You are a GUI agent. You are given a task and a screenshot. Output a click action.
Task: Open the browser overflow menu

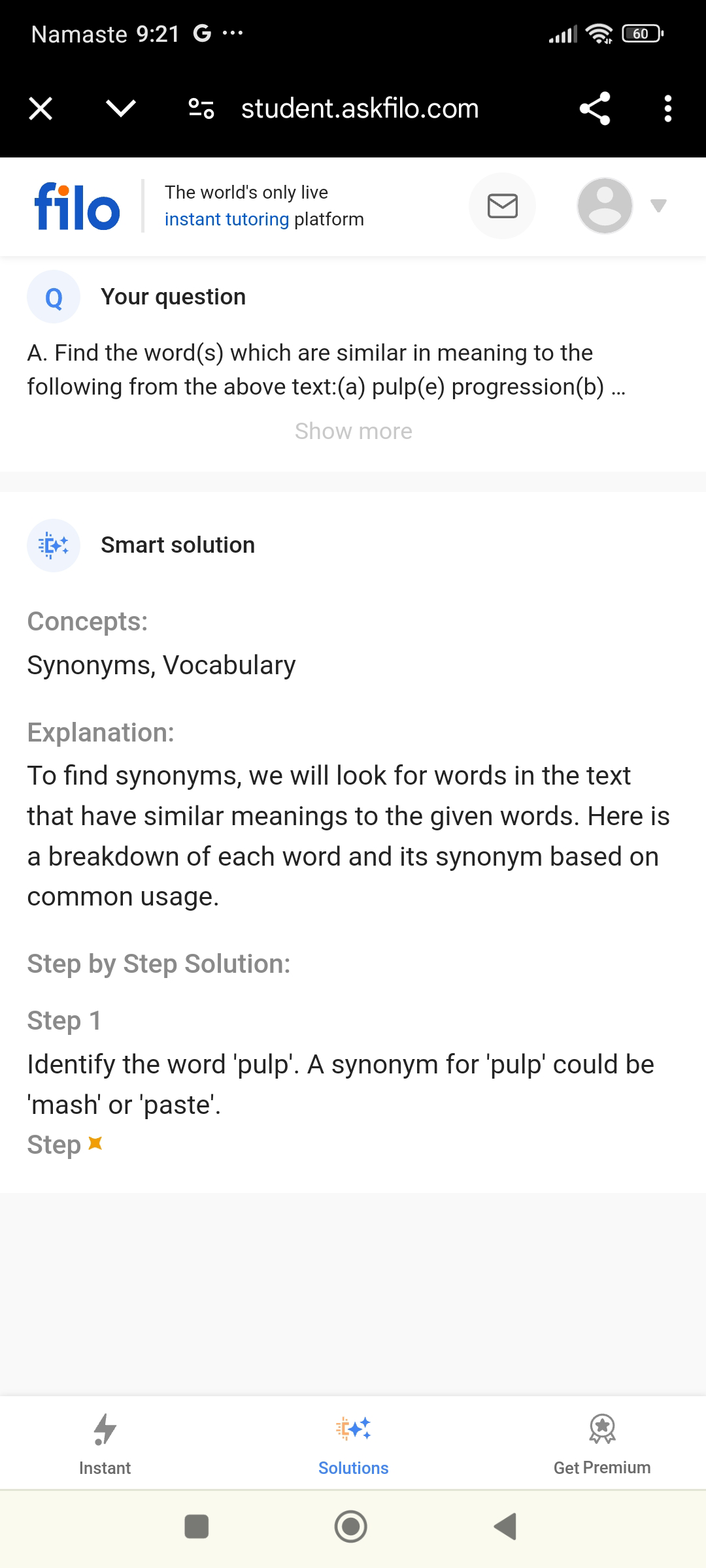click(667, 108)
